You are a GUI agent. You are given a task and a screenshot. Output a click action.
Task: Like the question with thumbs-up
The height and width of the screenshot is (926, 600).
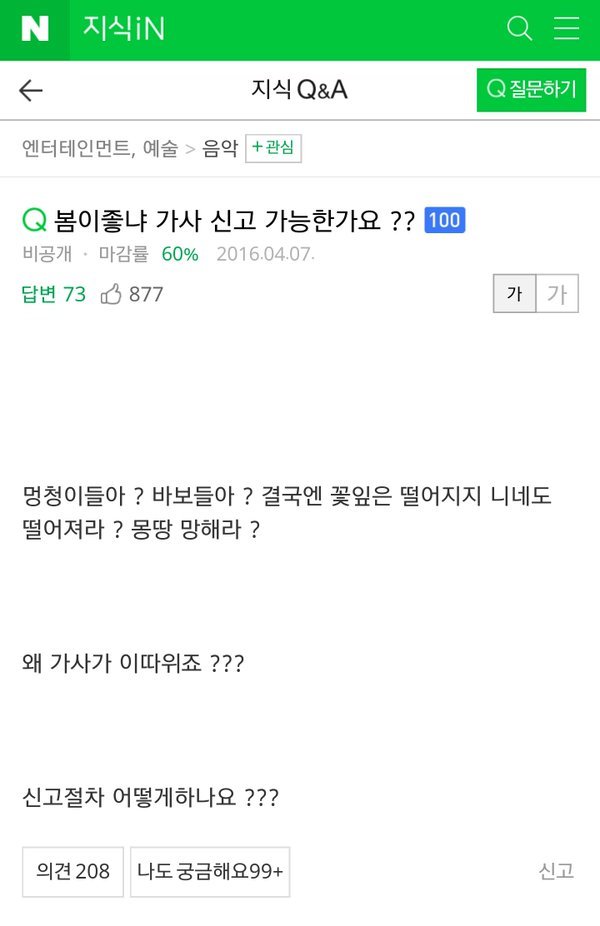point(111,294)
